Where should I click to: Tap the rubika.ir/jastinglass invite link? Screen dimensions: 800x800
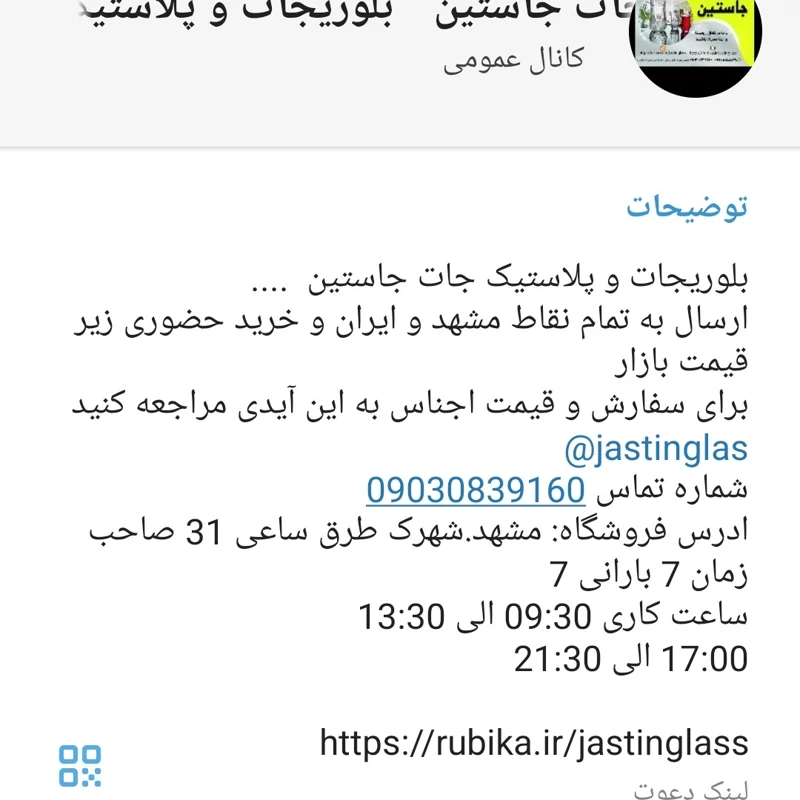coord(534,743)
